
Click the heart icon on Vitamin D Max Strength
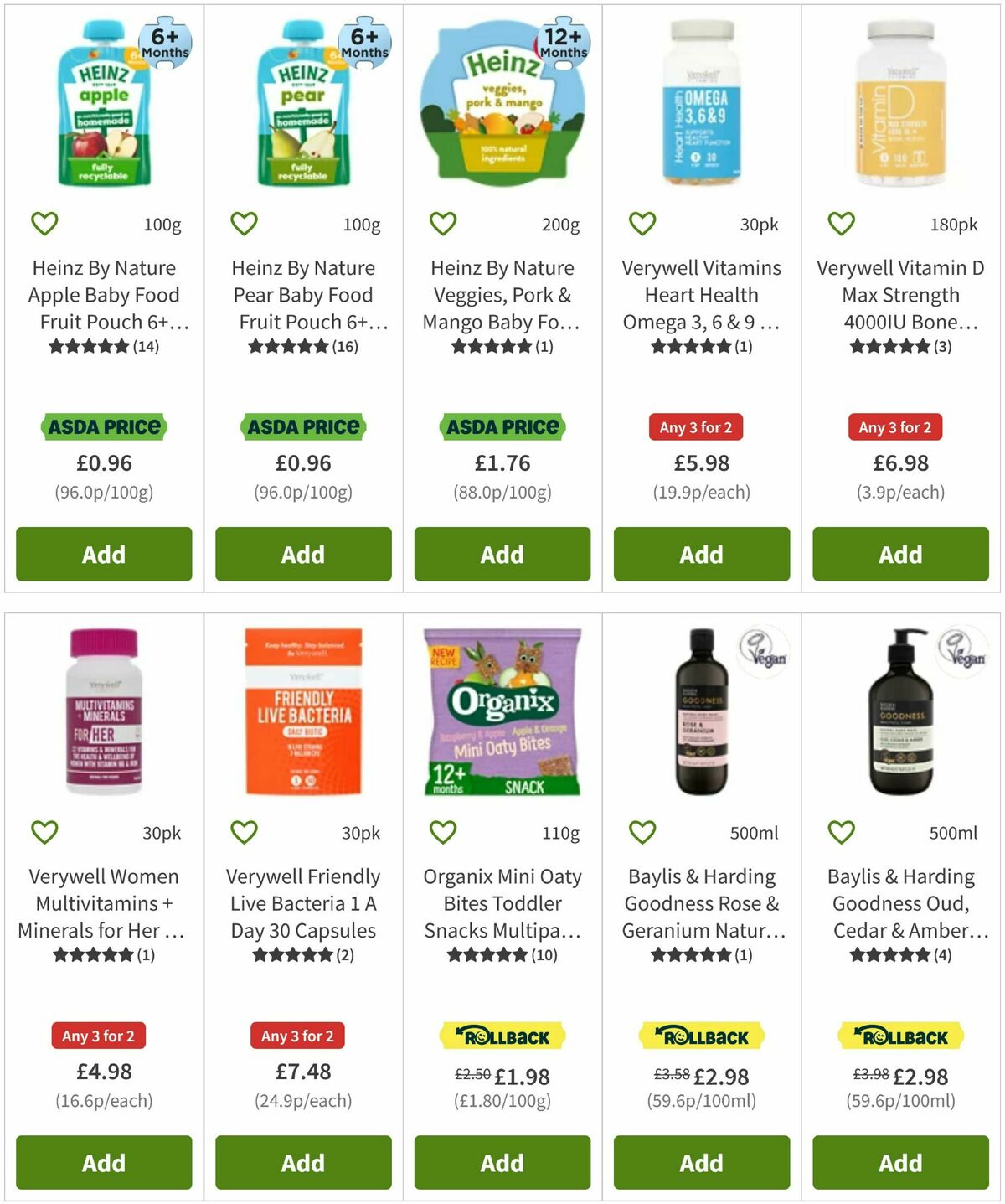click(840, 223)
